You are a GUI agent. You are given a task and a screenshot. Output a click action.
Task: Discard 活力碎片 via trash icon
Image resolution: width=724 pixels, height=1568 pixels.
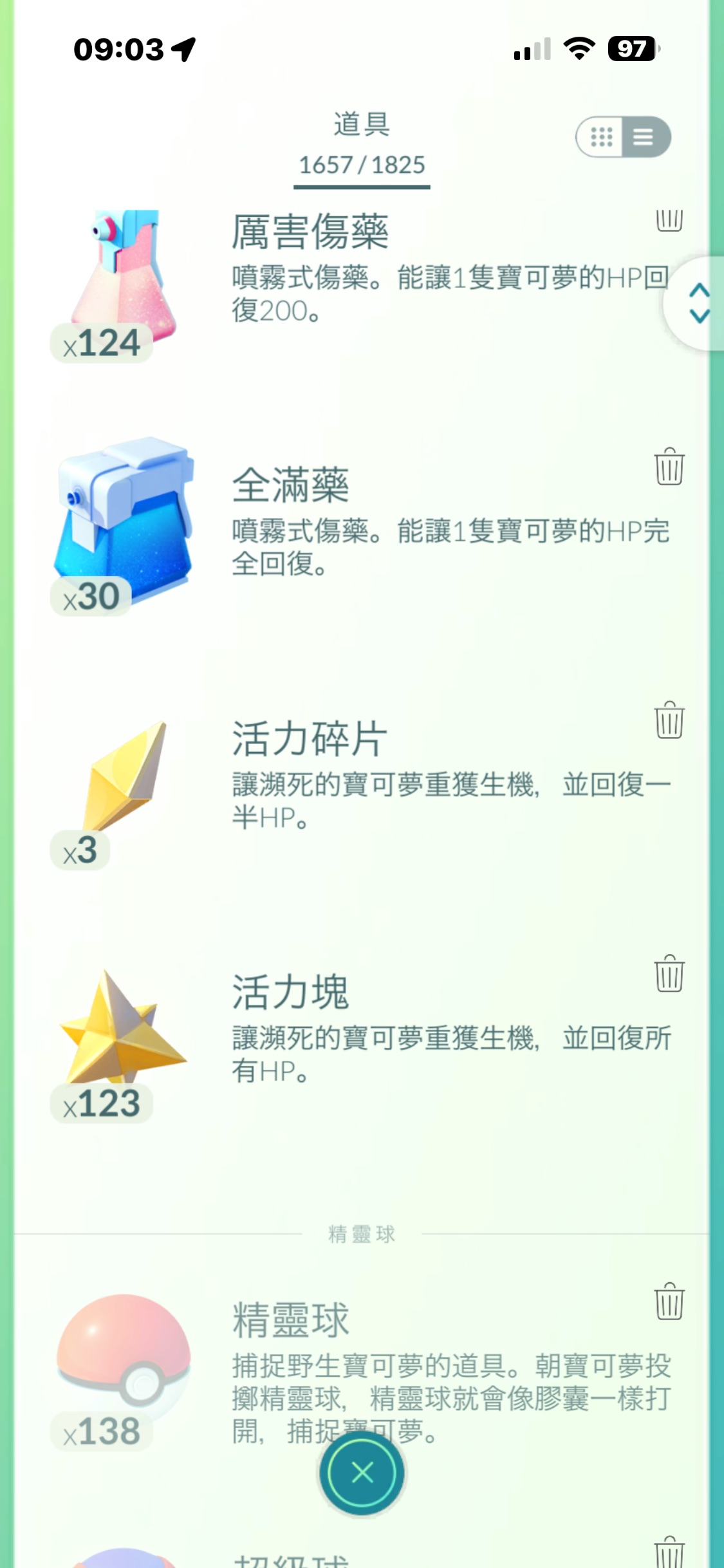[x=669, y=720]
